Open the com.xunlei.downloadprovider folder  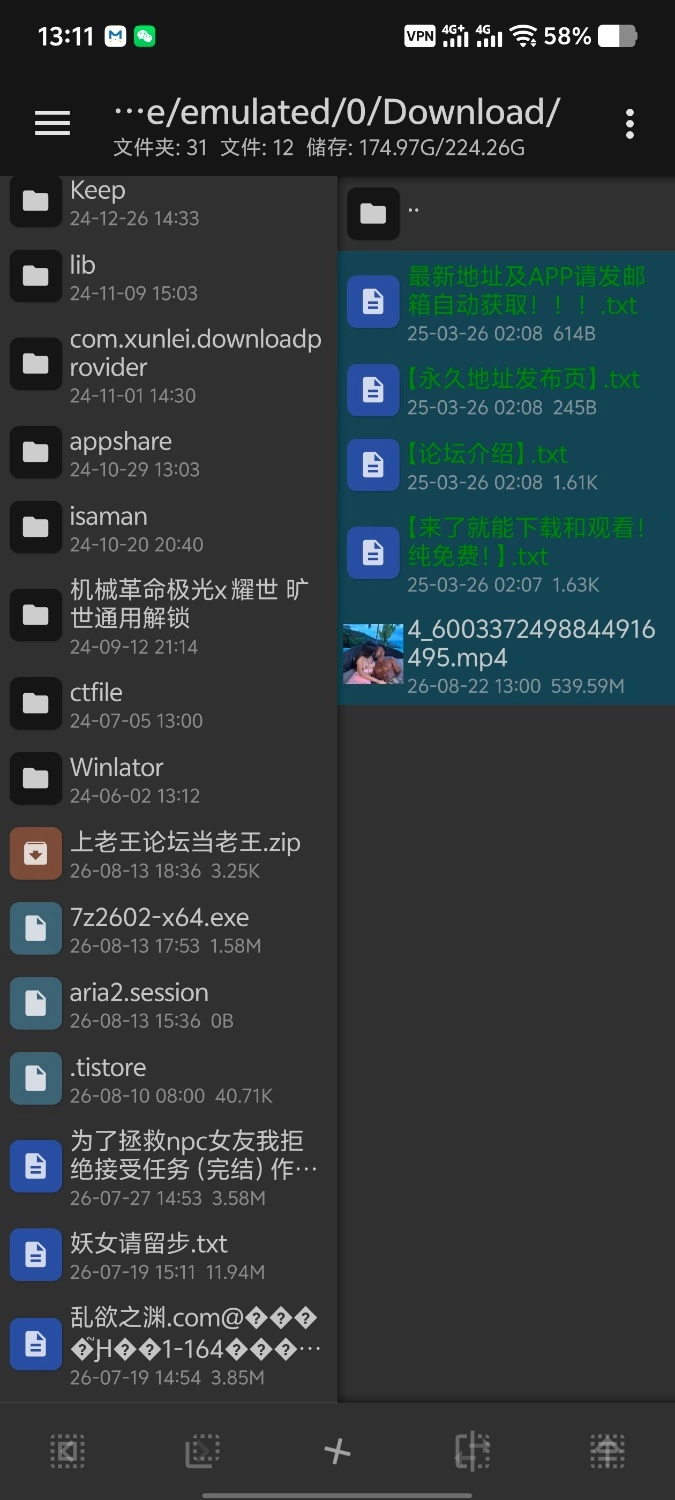pyautogui.click(x=169, y=365)
